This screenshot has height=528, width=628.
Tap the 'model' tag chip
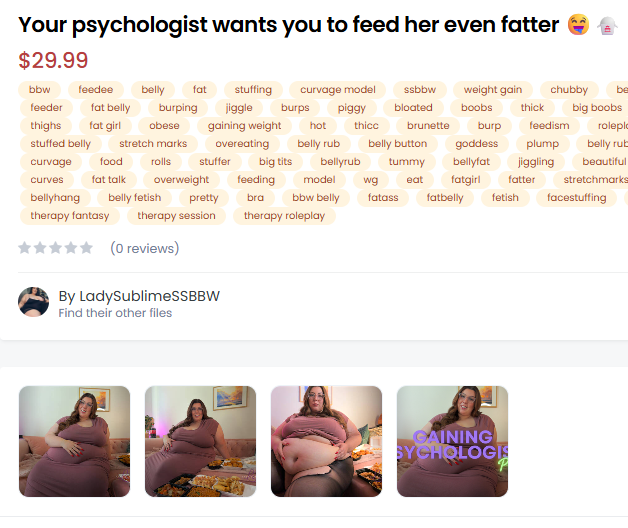[x=319, y=180]
